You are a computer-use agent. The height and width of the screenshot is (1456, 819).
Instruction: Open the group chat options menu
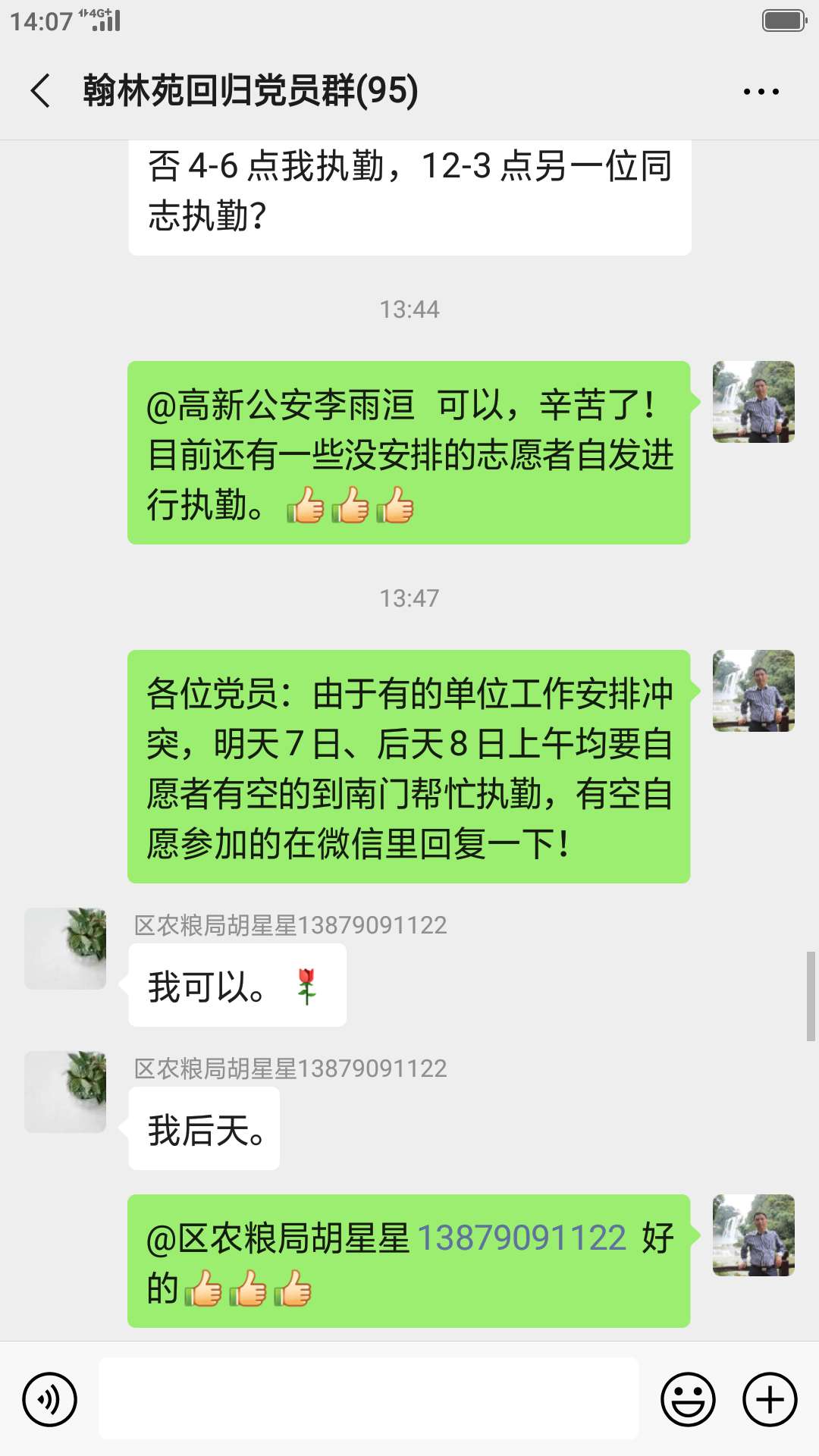761,92
